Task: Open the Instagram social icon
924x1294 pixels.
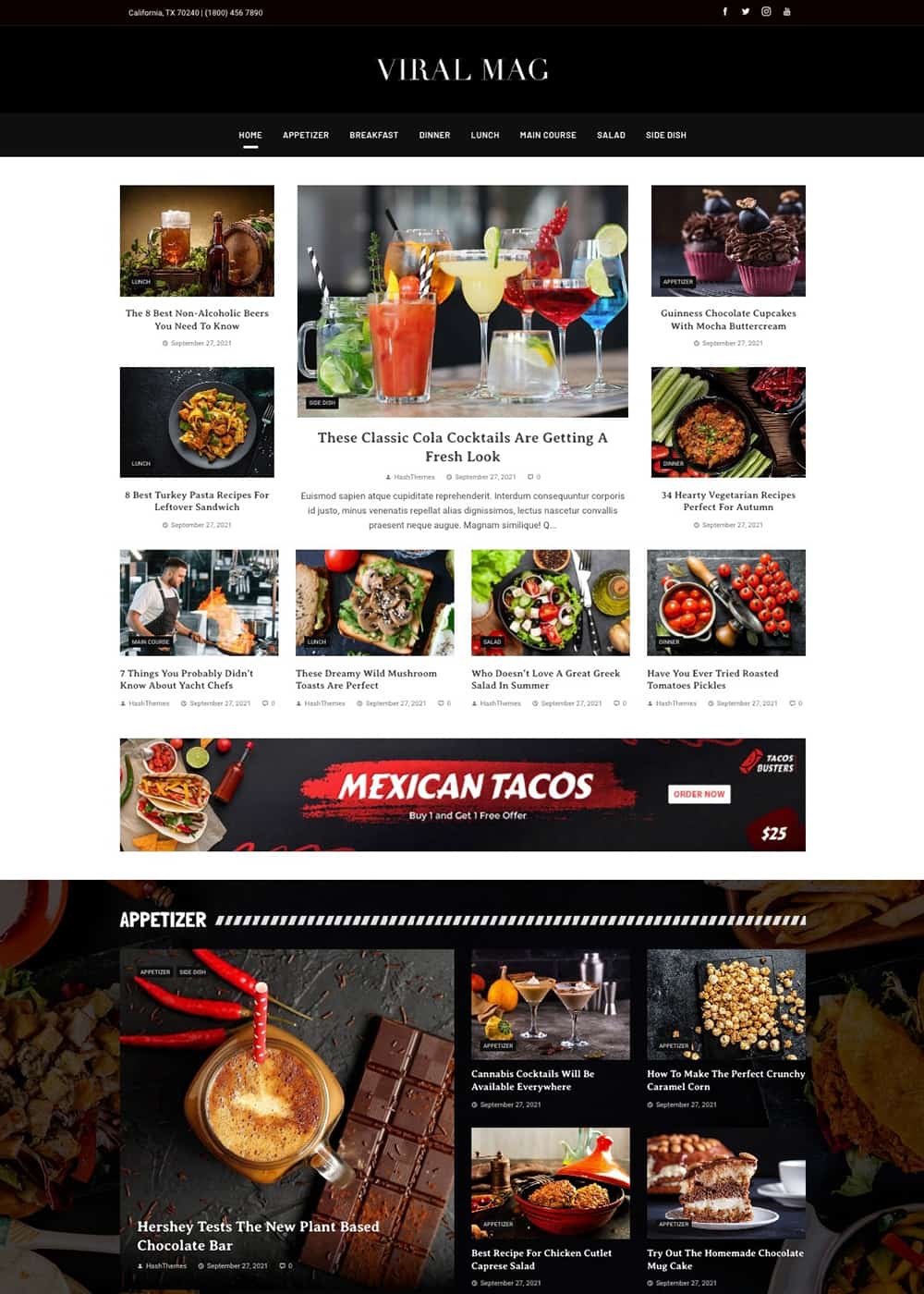Action: 766,12
